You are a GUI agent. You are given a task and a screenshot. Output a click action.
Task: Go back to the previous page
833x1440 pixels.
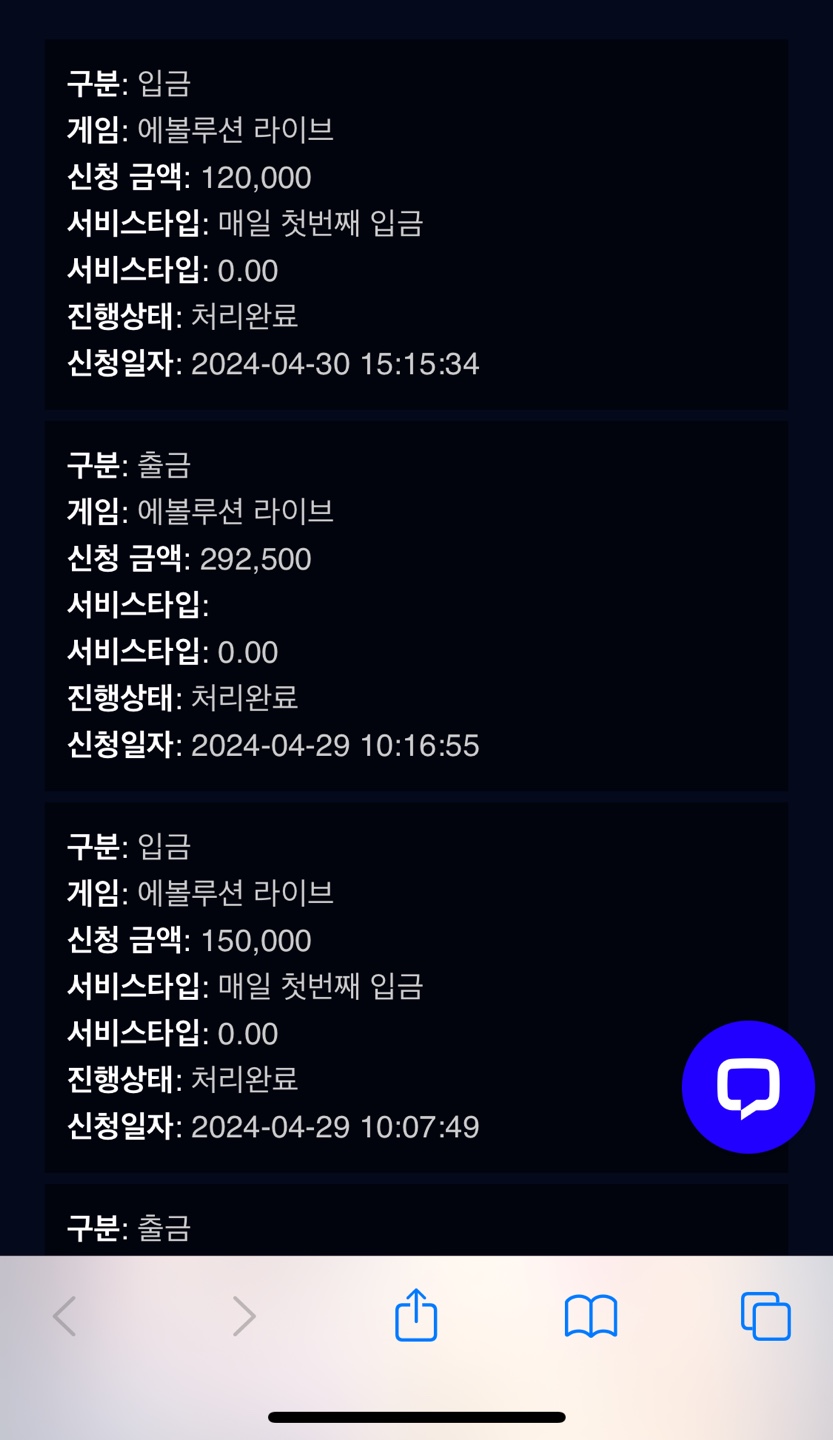tap(65, 1316)
